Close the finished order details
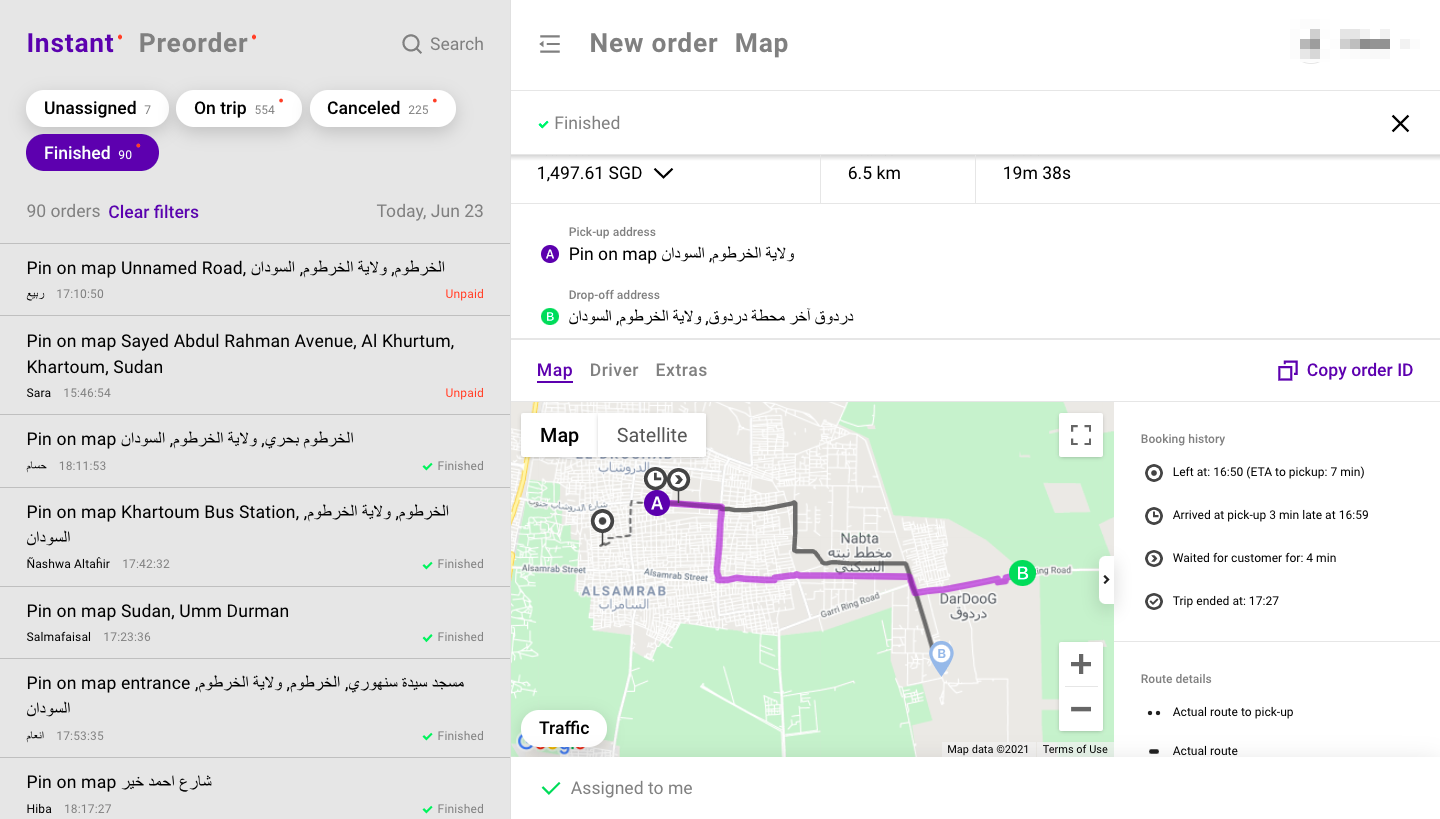 (1400, 123)
